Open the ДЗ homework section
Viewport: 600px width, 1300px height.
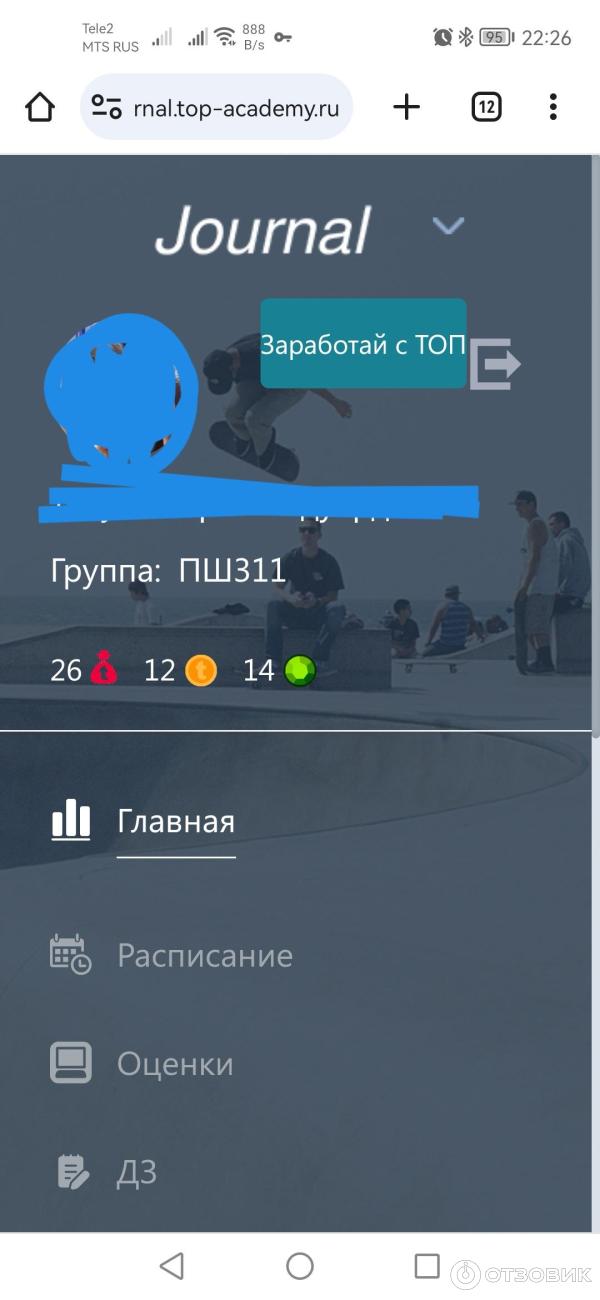pos(136,1172)
